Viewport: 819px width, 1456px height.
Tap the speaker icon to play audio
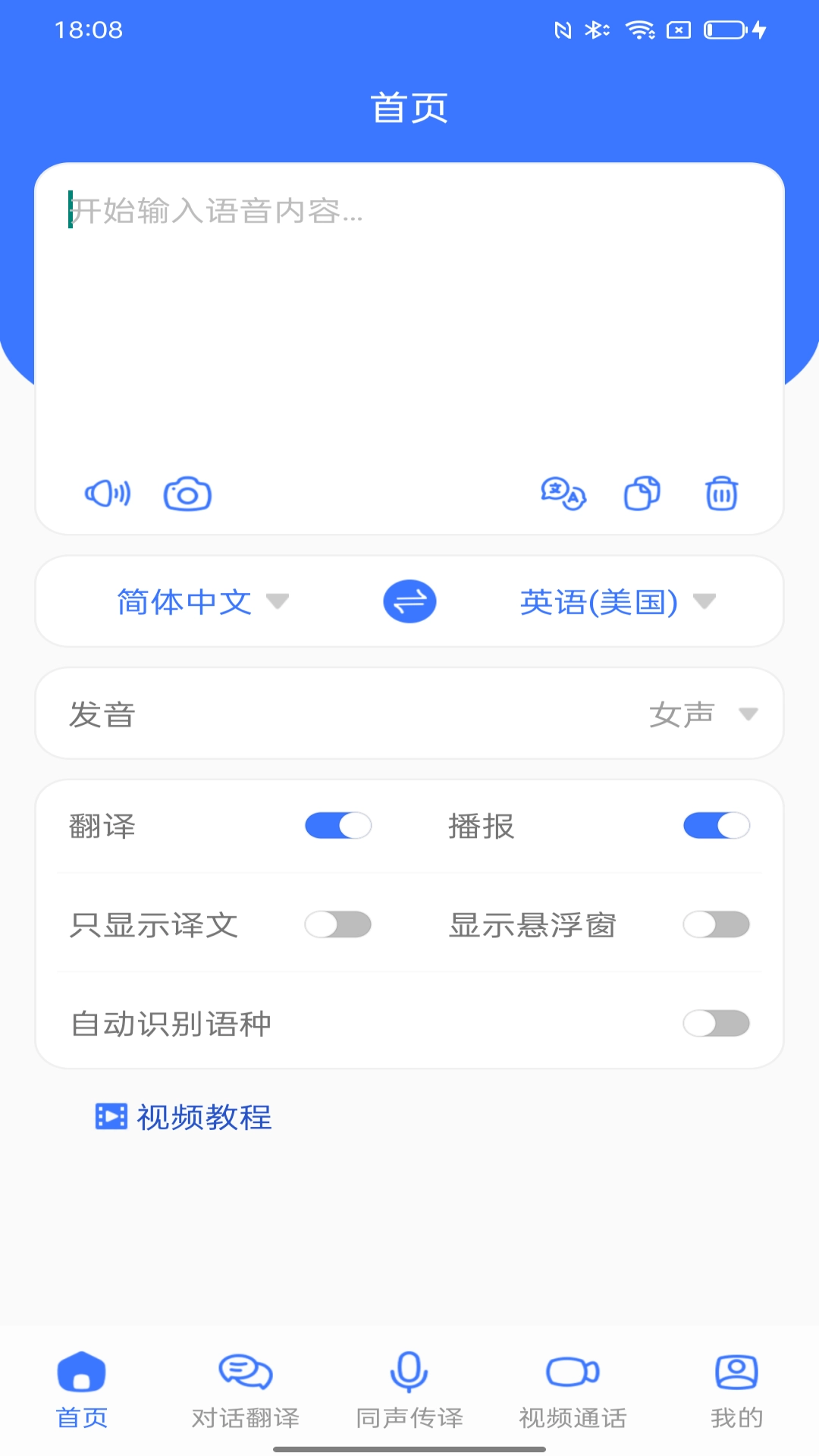coord(108,494)
